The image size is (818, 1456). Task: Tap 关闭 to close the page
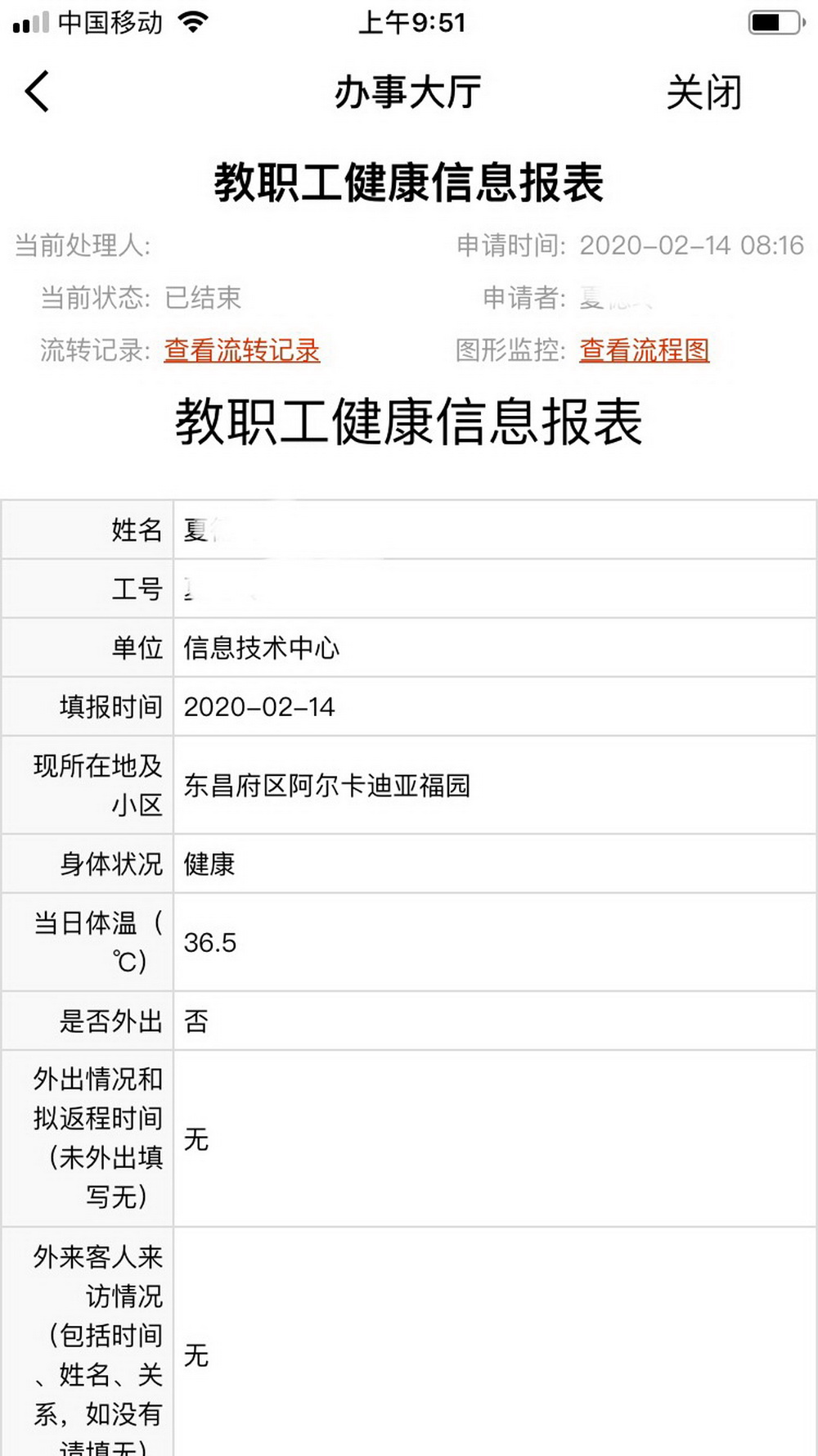(x=703, y=92)
